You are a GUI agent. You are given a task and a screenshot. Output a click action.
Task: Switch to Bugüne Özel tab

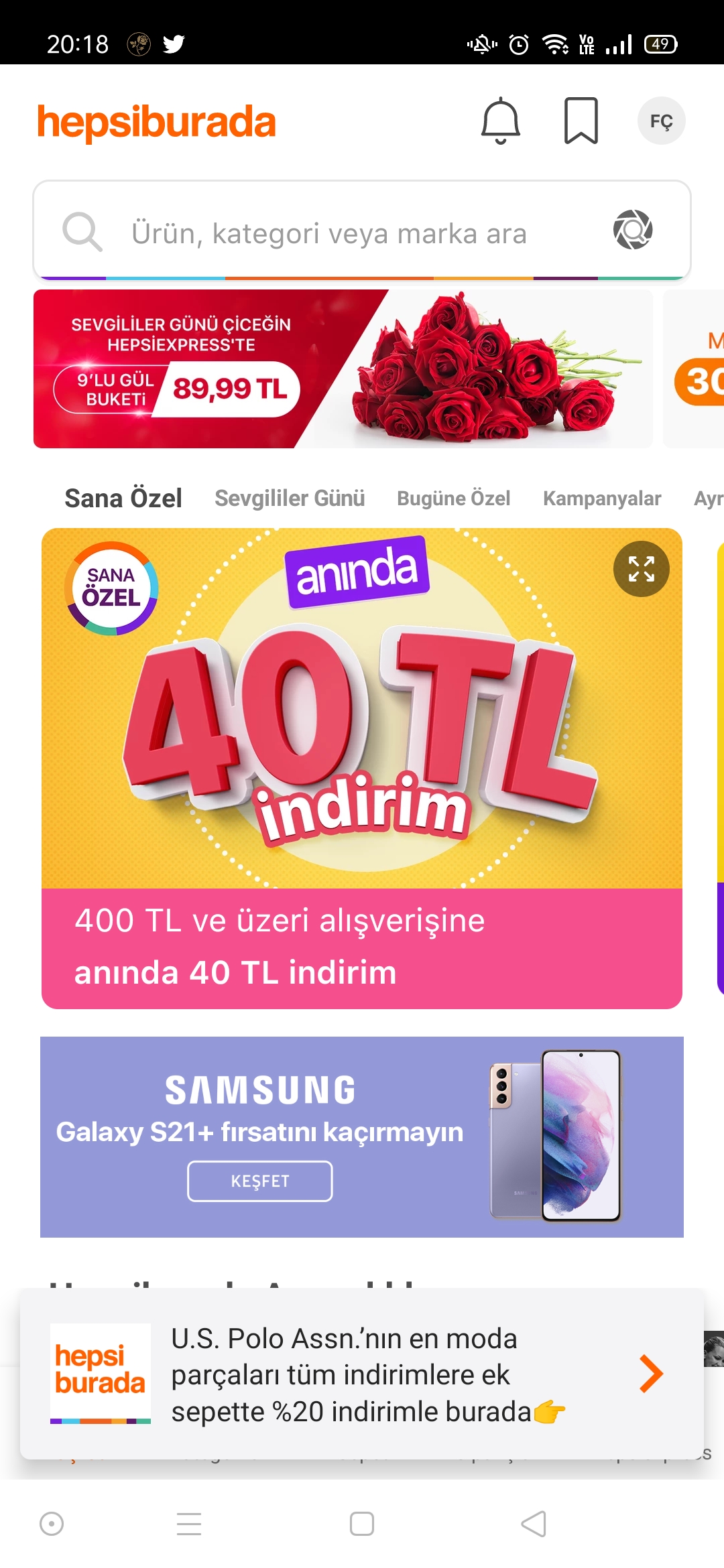[x=453, y=499]
